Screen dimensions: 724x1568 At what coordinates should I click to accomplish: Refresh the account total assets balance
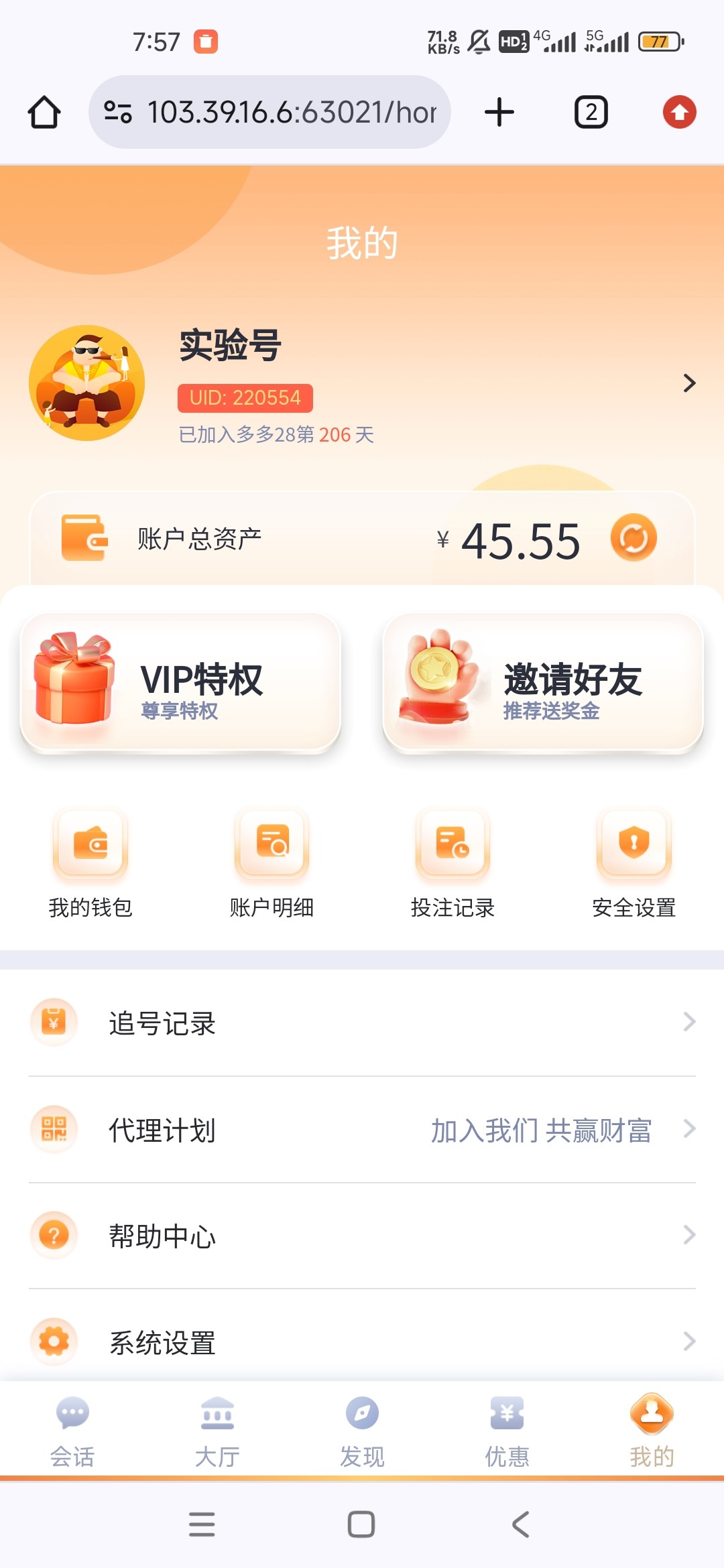tap(633, 537)
